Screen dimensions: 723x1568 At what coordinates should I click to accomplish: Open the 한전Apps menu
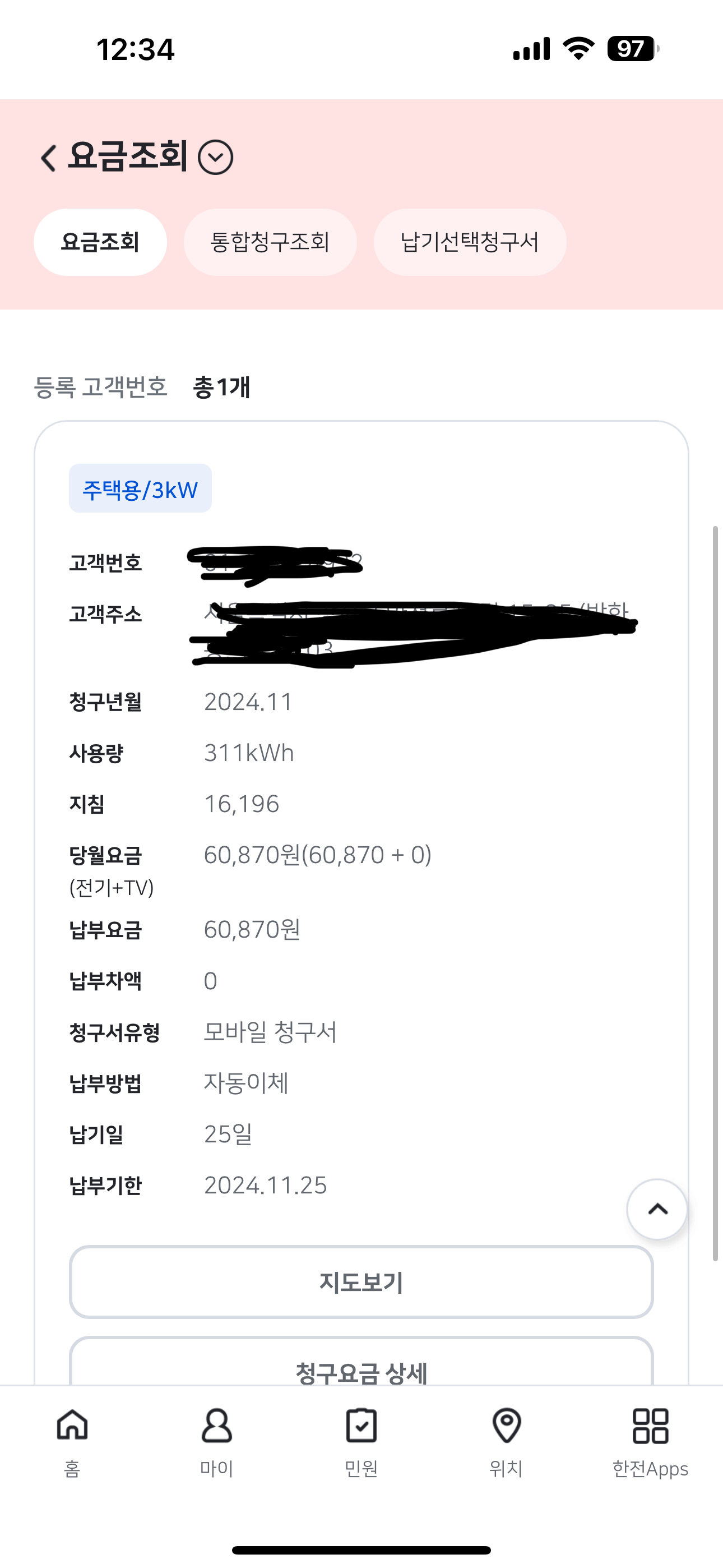(x=650, y=1440)
